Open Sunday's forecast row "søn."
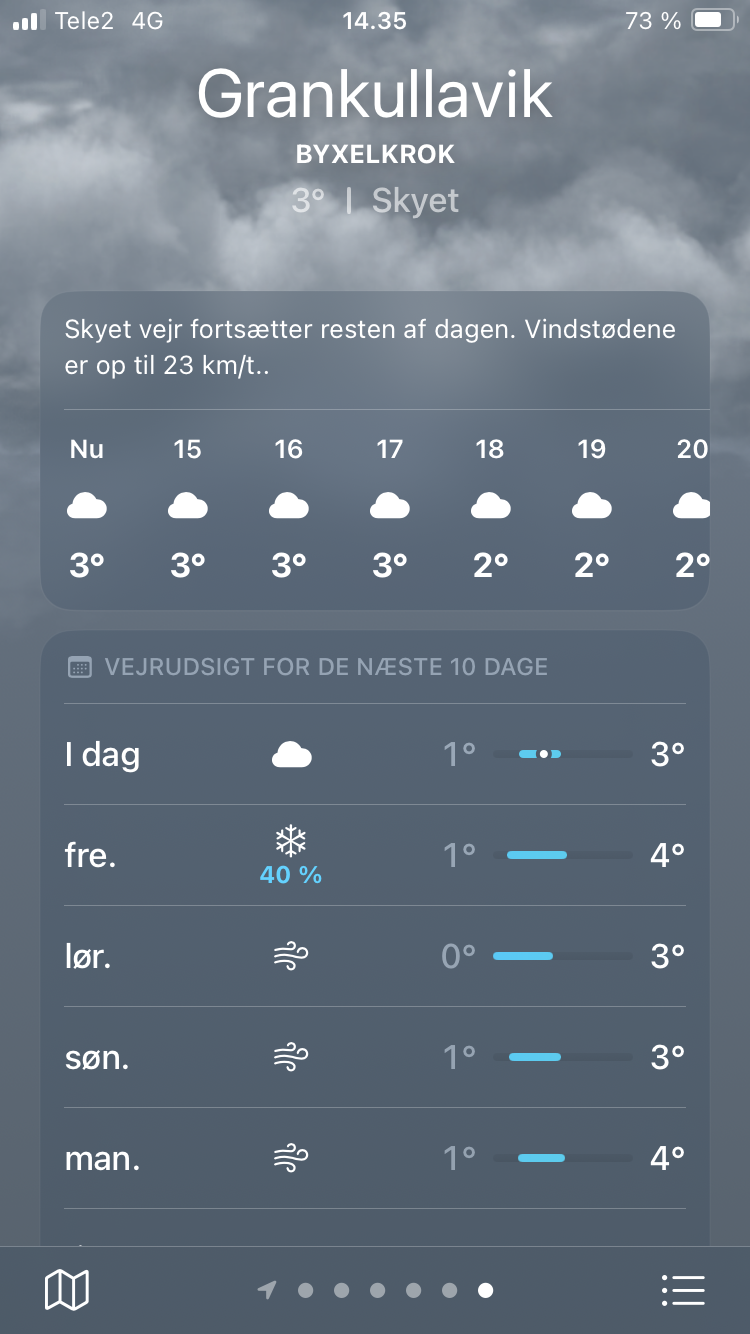The height and width of the screenshot is (1334, 750). point(375,1057)
